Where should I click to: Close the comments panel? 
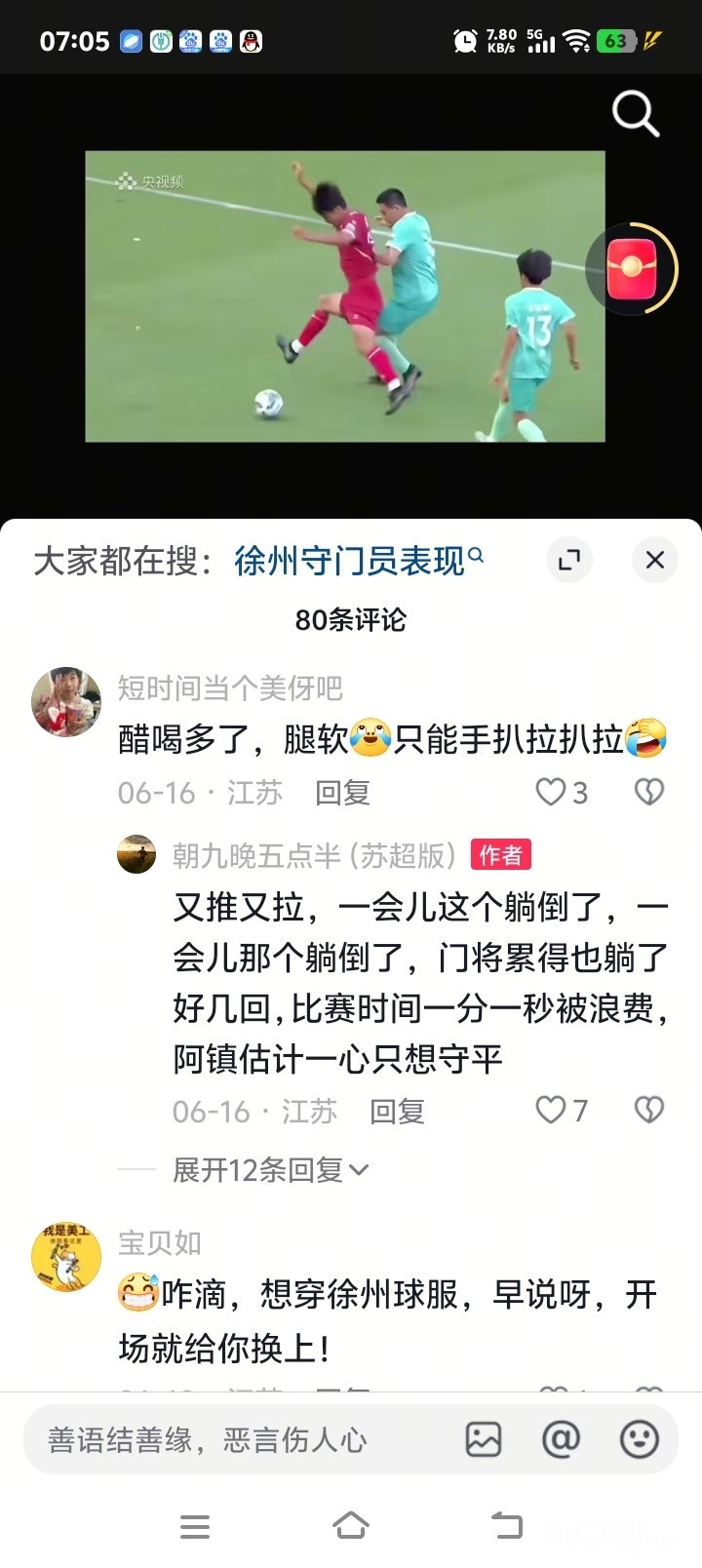(654, 560)
